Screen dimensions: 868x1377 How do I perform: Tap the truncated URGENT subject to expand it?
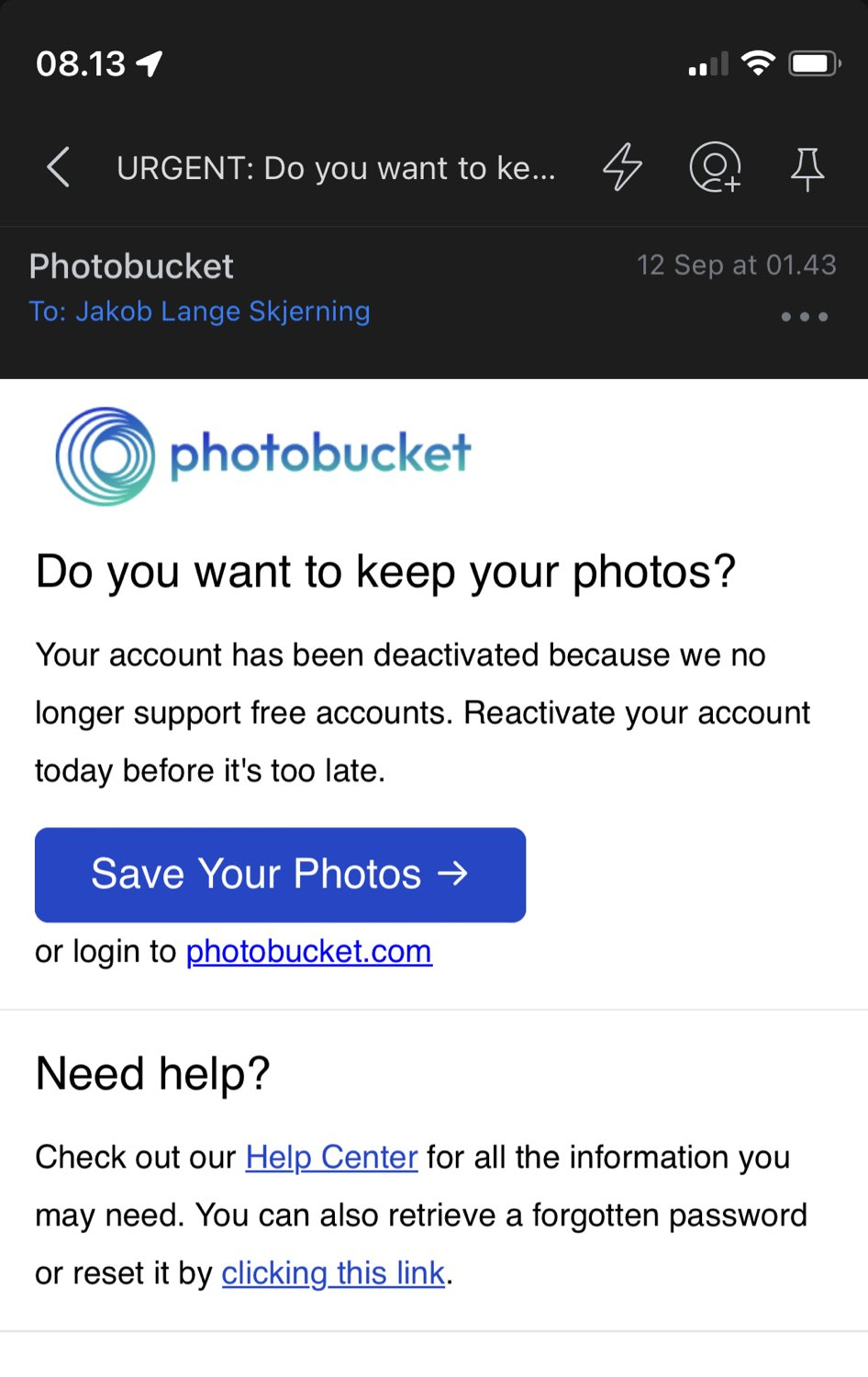[x=336, y=168]
